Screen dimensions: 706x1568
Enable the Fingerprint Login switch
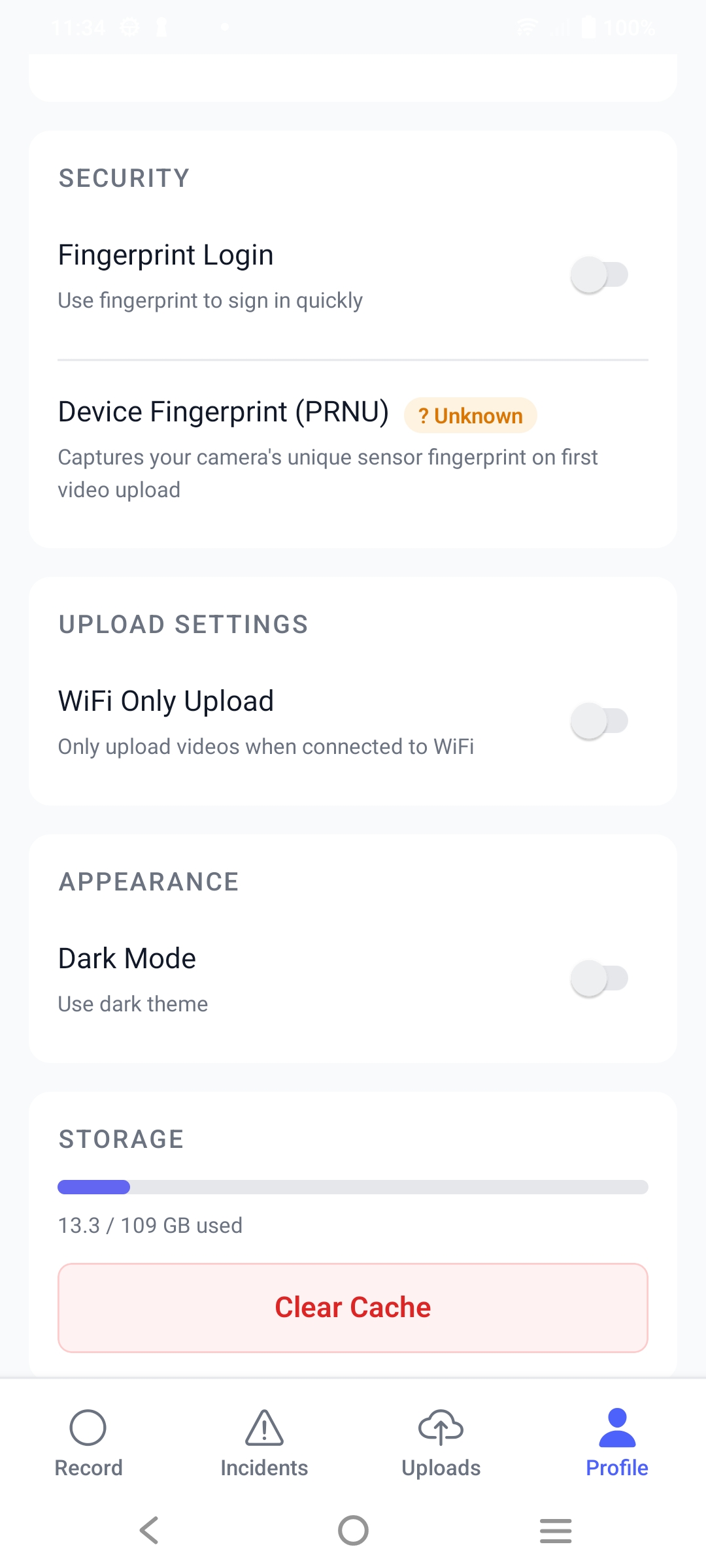coord(599,275)
